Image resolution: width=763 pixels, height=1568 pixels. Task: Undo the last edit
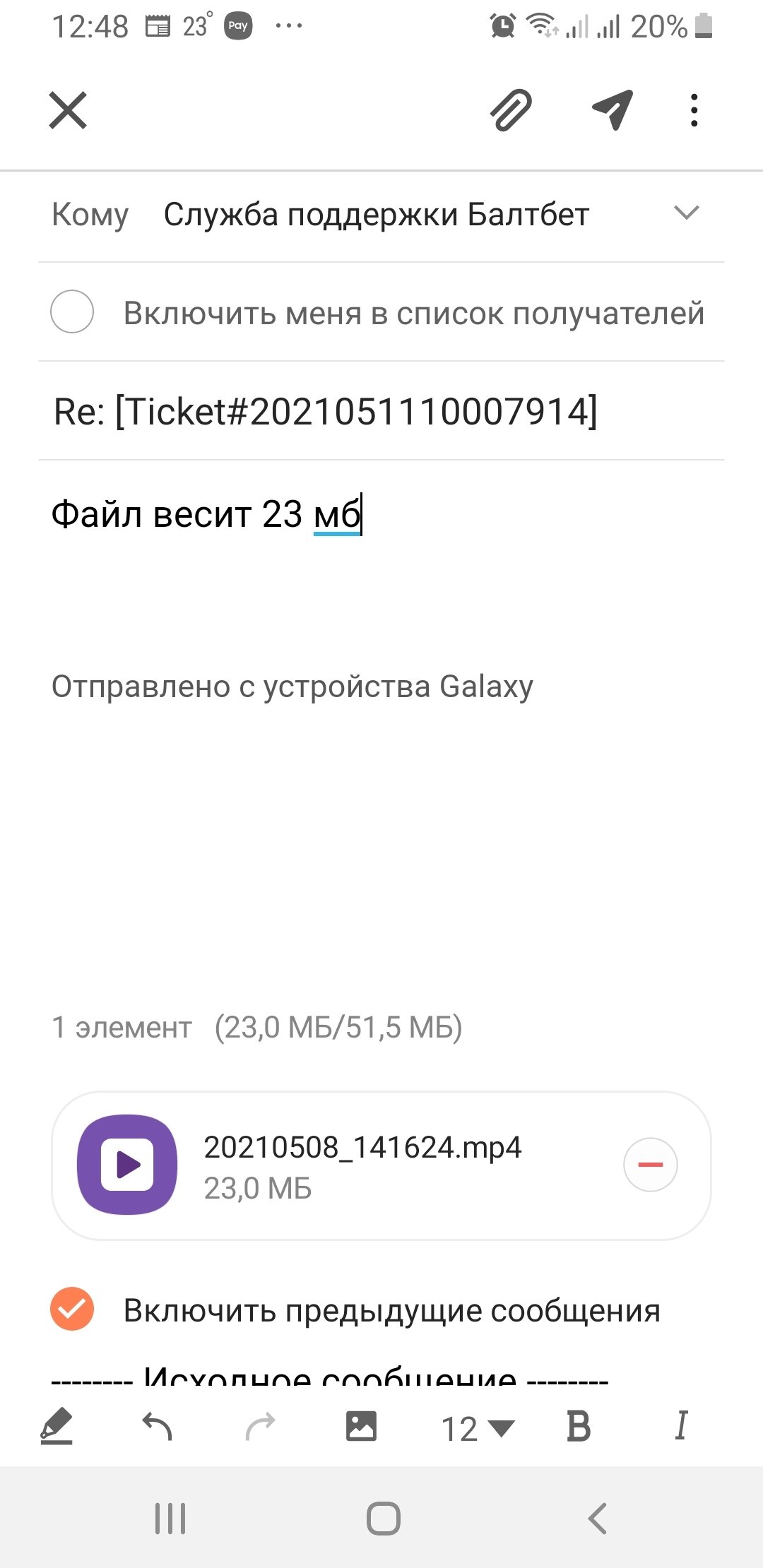click(x=157, y=1426)
